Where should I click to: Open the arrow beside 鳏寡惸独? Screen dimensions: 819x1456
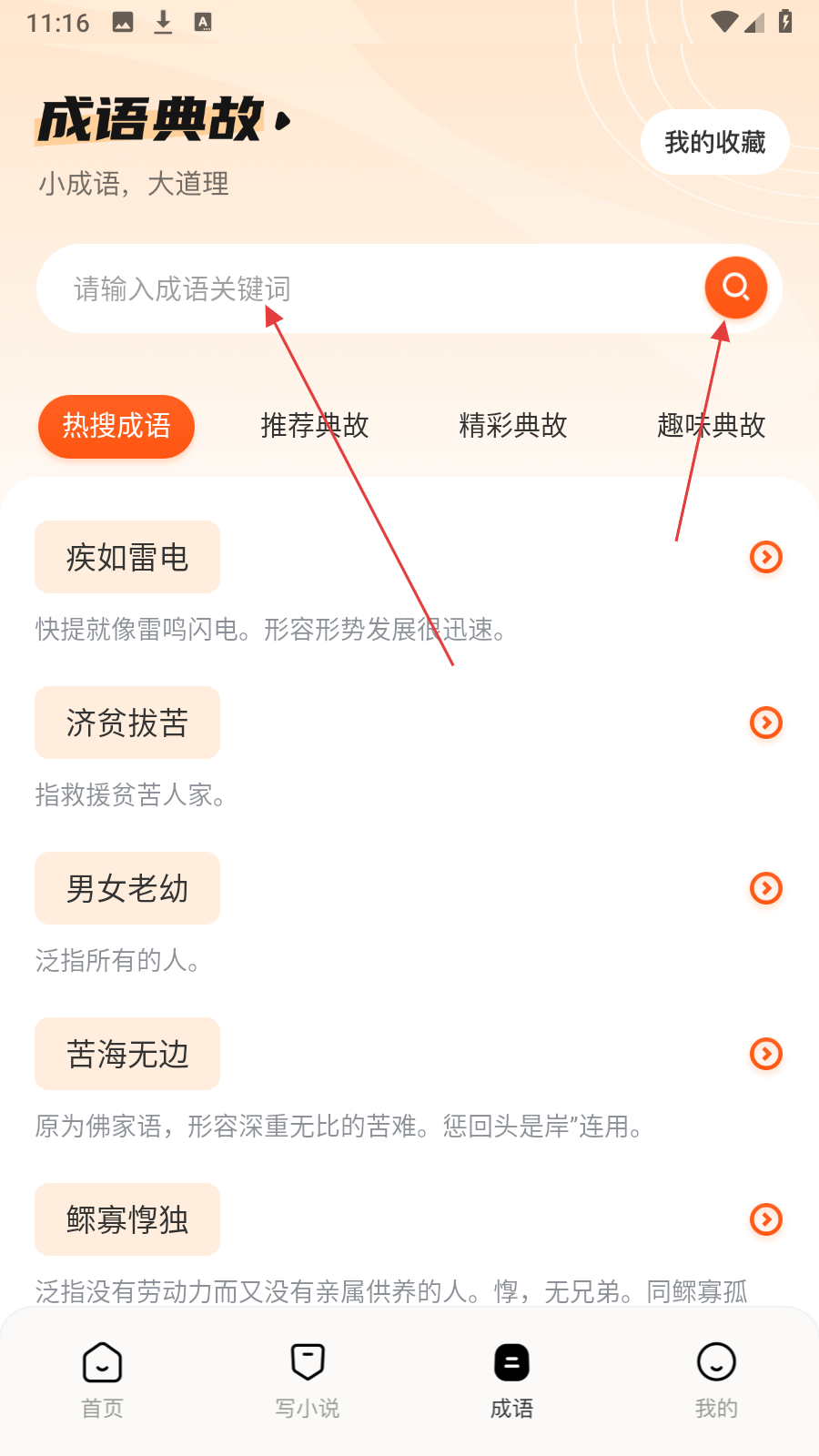[x=765, y=1219]
